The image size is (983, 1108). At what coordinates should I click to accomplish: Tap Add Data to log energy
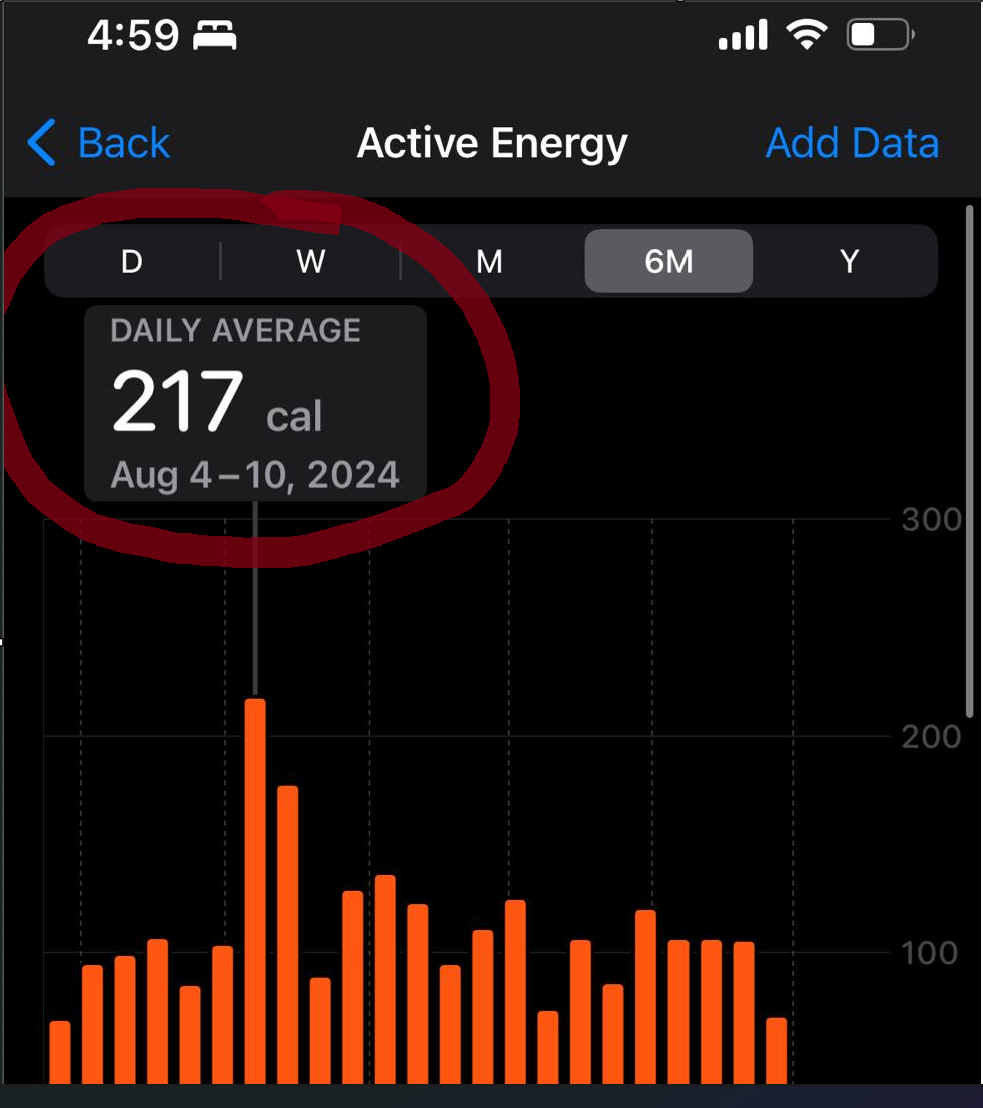click(852, 143)
